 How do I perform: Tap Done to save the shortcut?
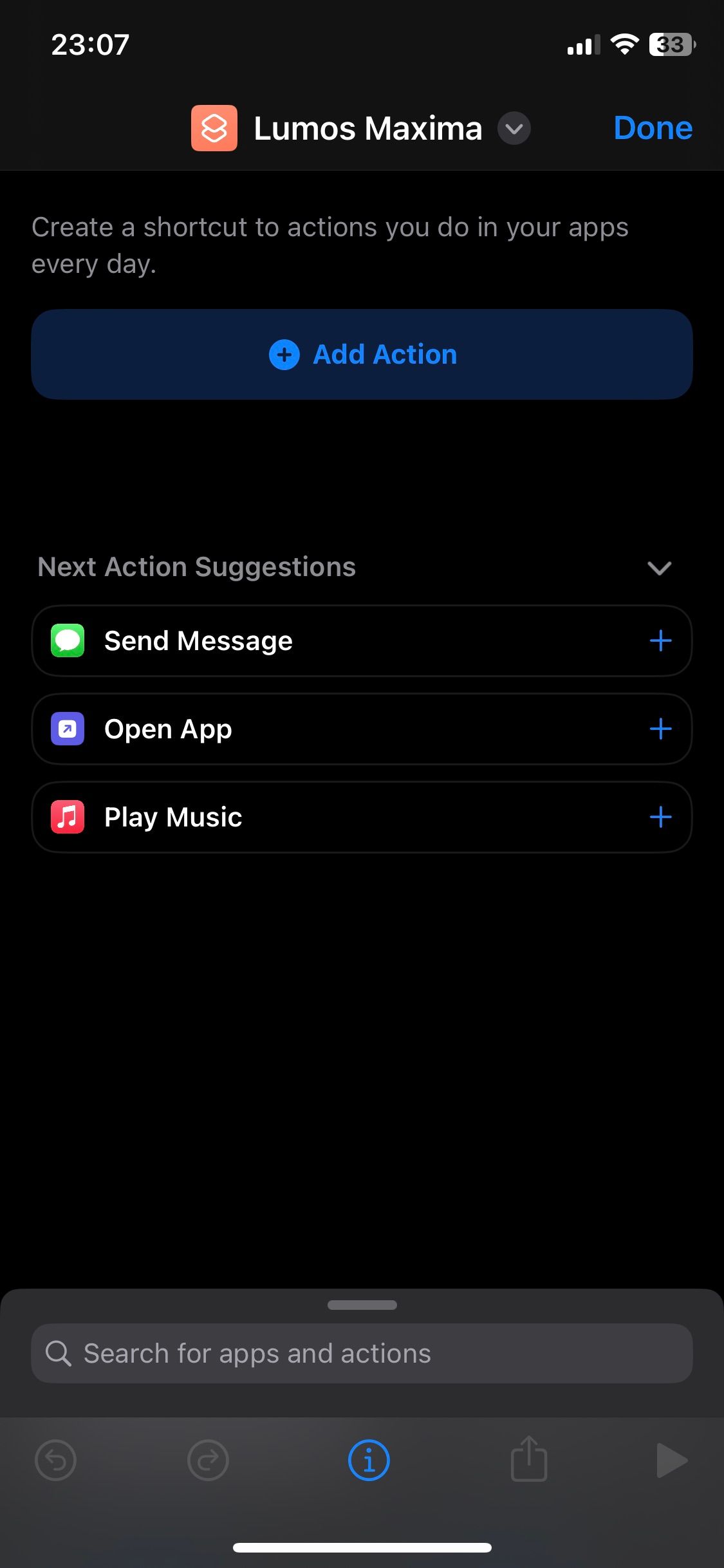pos(653,127)
